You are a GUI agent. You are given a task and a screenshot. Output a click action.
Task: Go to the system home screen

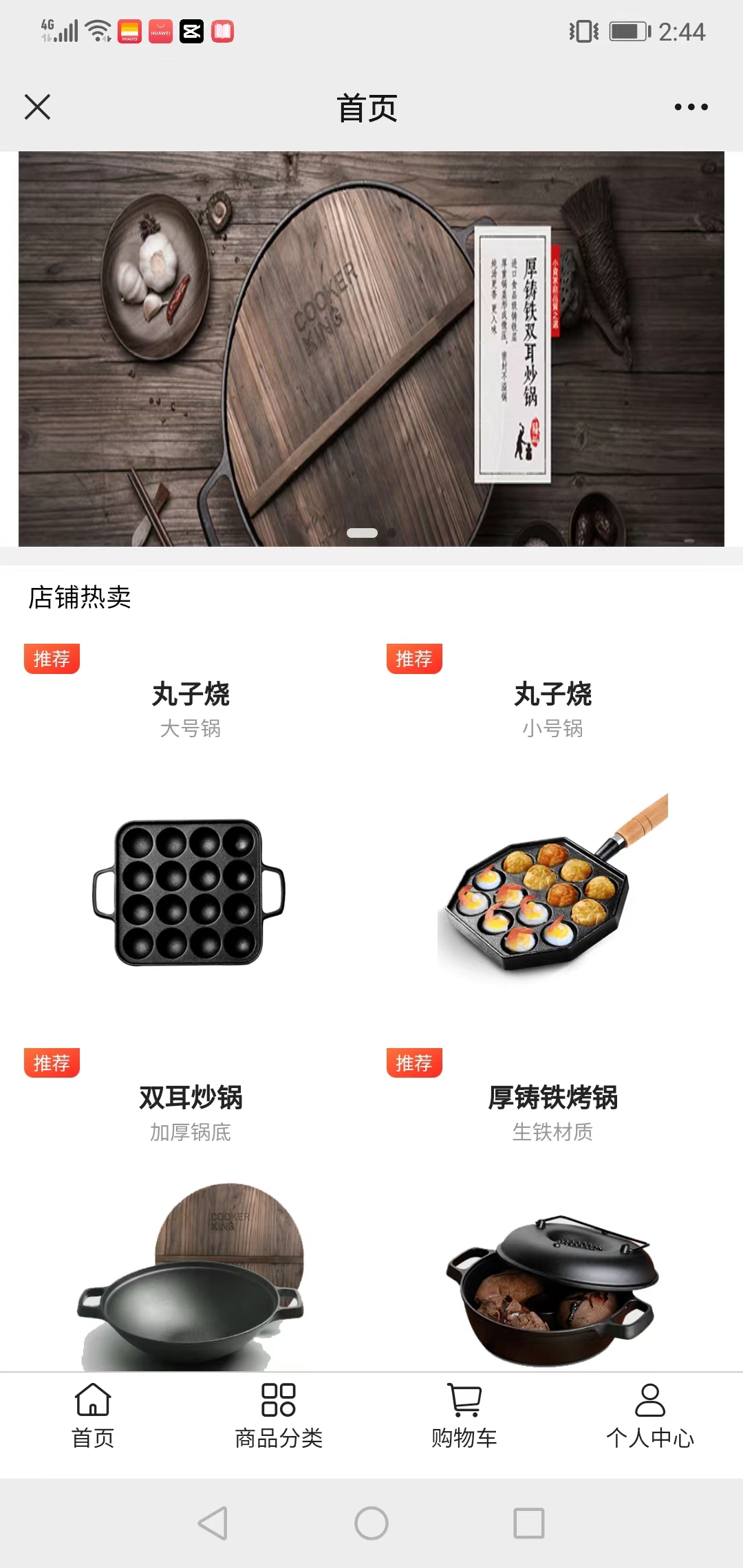pos(371,1523)
